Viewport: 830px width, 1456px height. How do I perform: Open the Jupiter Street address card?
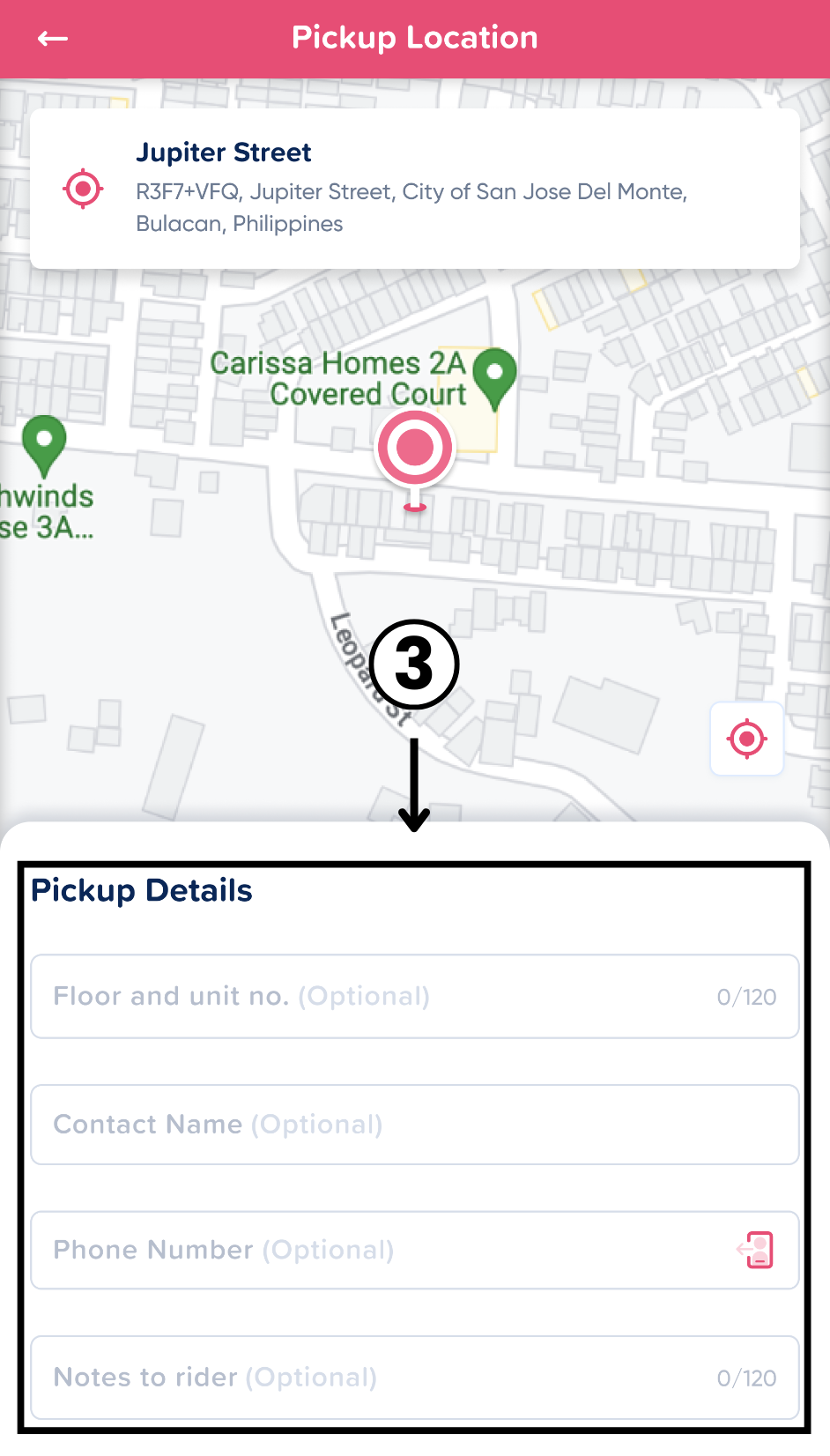click(414, 188)
